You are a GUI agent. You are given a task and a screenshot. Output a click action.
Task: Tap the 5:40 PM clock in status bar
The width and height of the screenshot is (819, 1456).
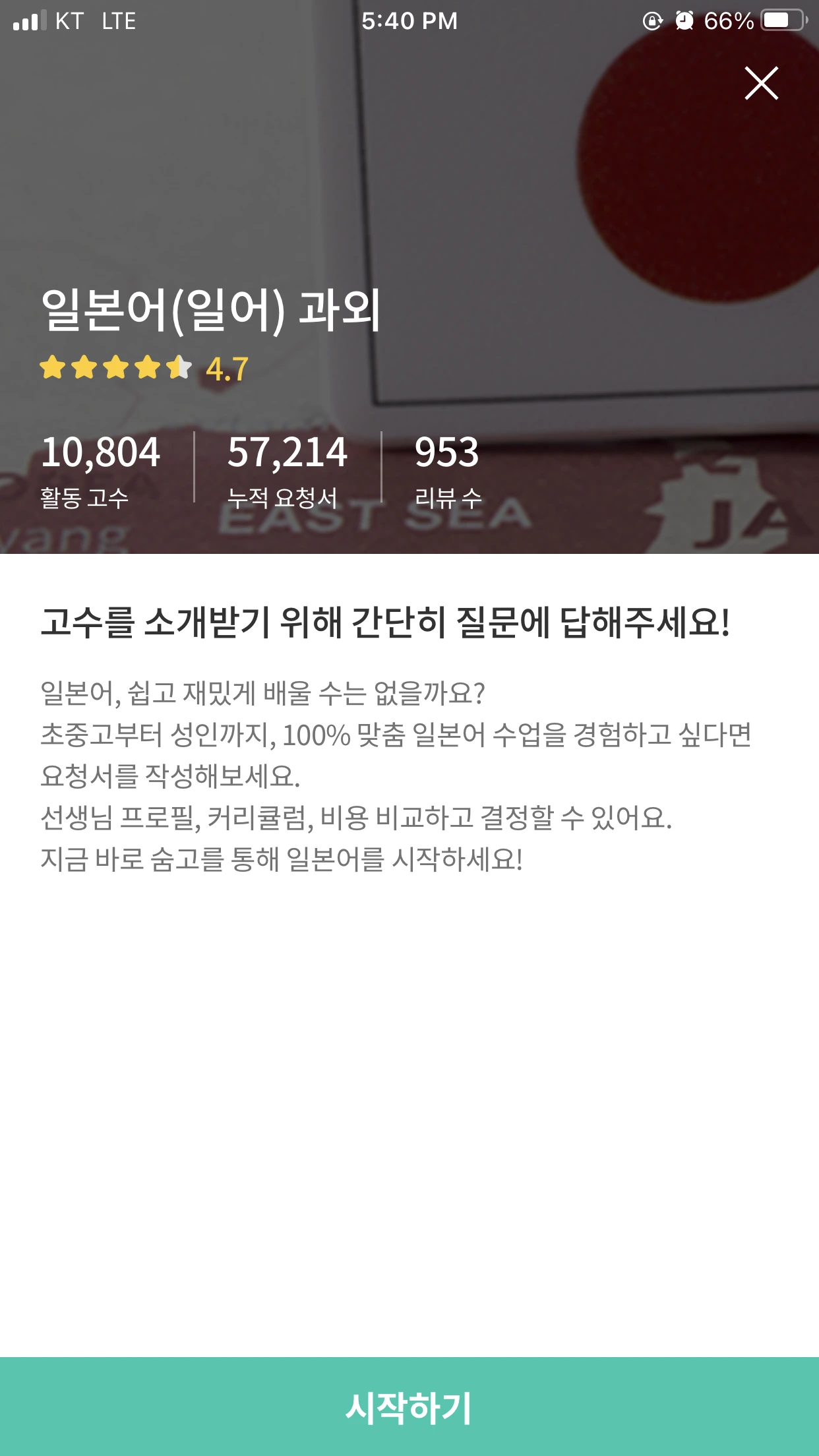[409, 22]
